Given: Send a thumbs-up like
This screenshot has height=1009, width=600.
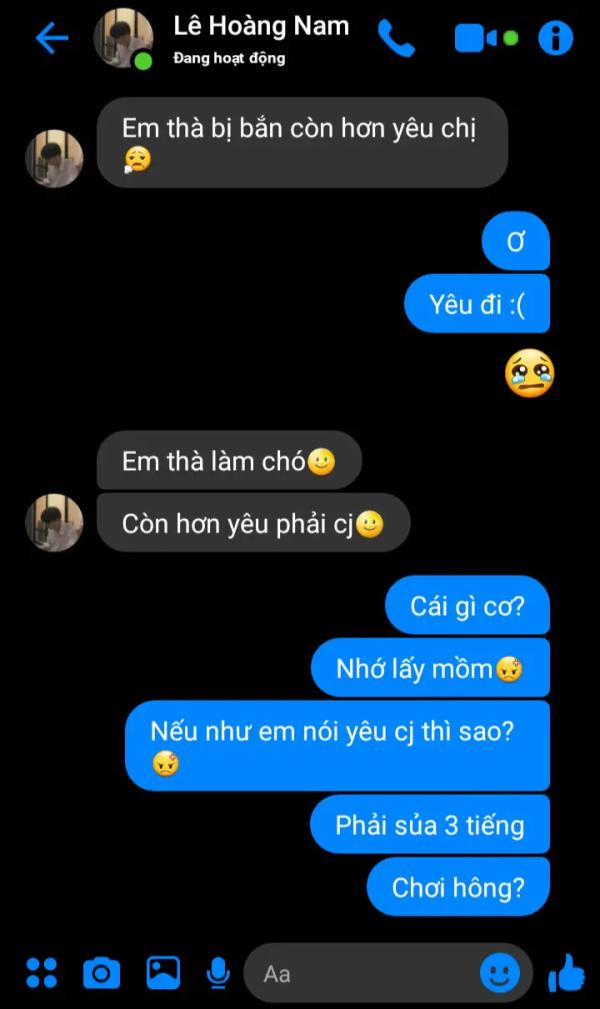Looking at the screenshot, I should 565,971.
